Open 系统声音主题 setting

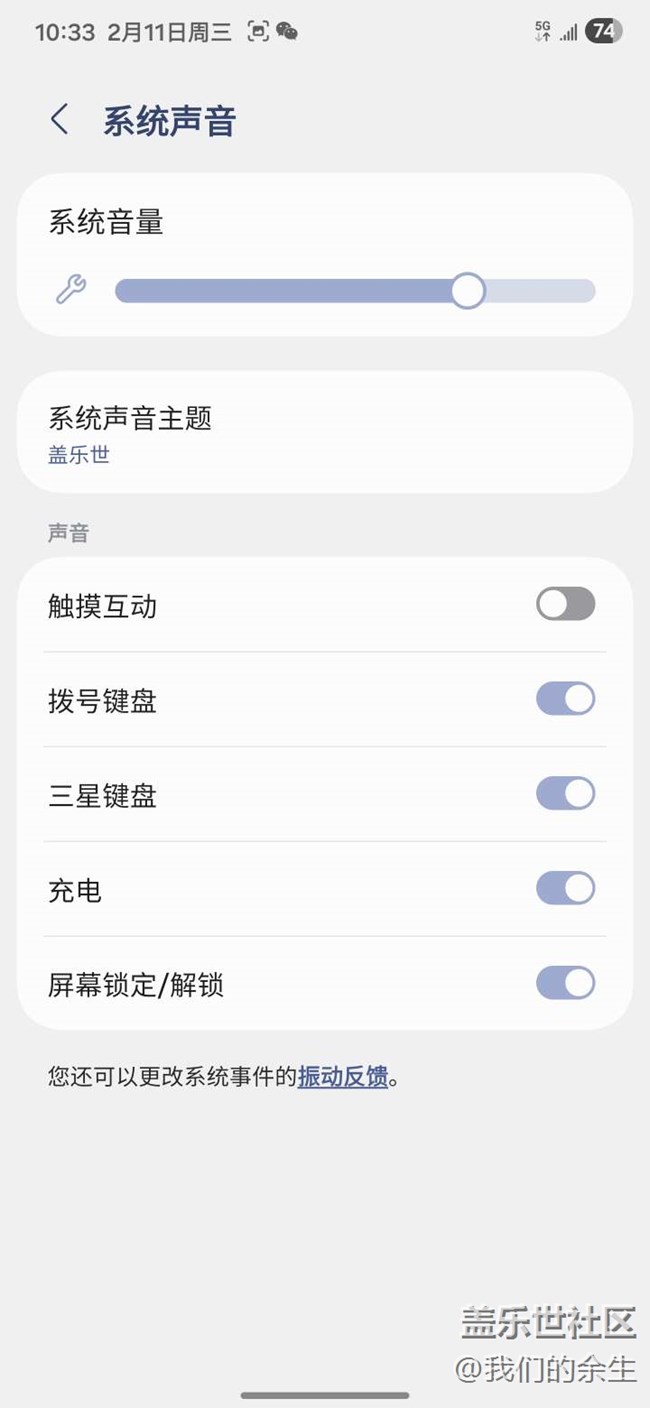point(324,433)
